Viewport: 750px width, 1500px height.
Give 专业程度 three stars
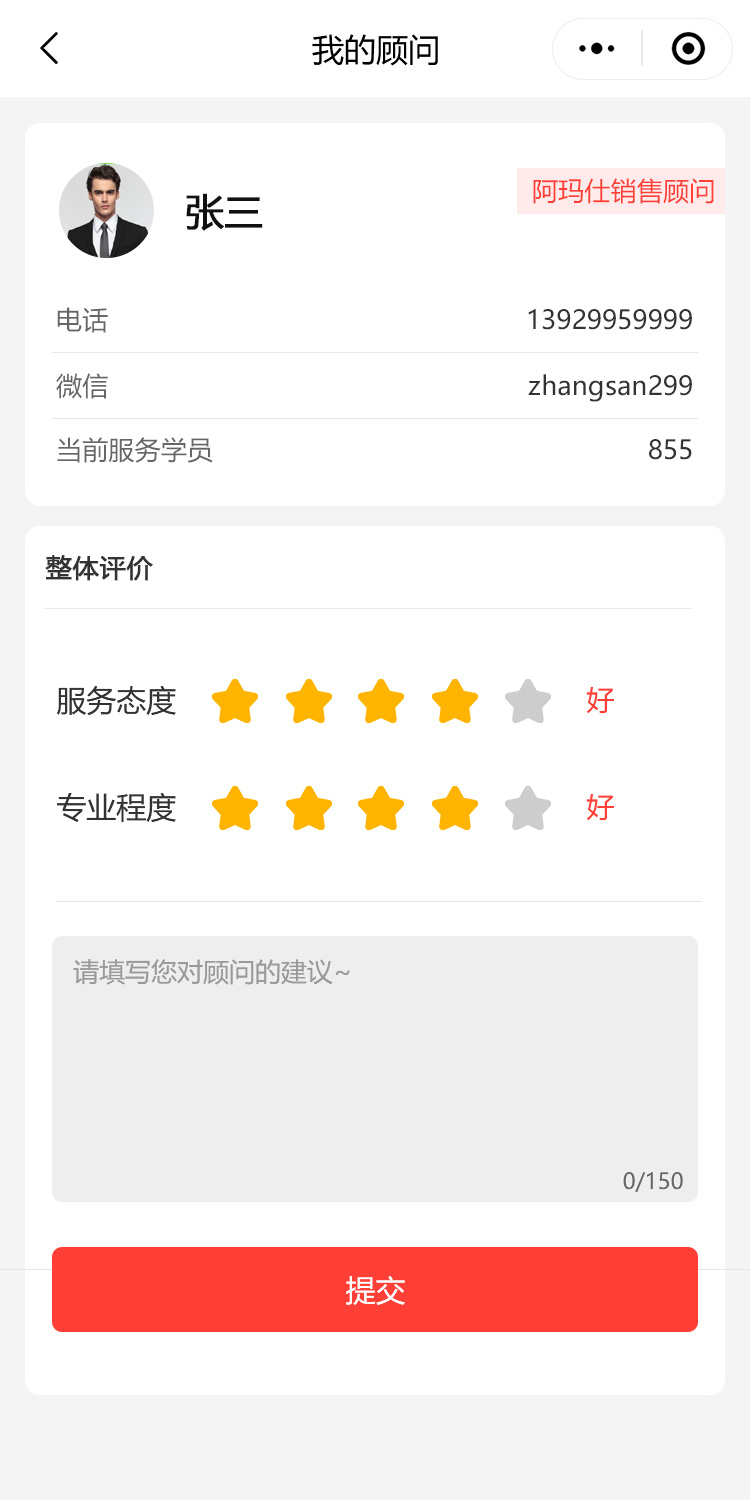point(381,809)
